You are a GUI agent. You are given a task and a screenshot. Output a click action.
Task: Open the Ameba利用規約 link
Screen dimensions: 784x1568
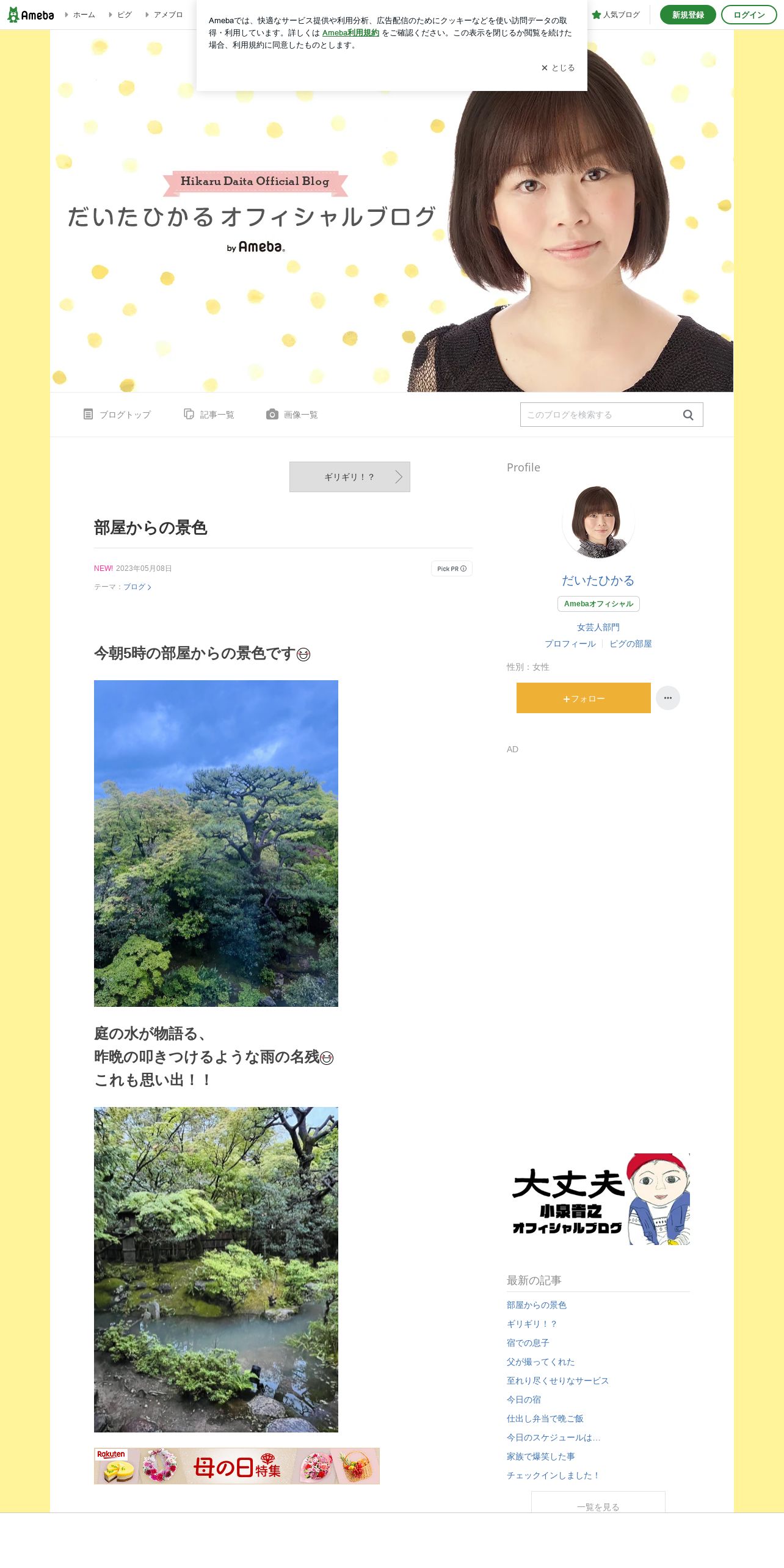pyautogui.click(x=350, y=33)
